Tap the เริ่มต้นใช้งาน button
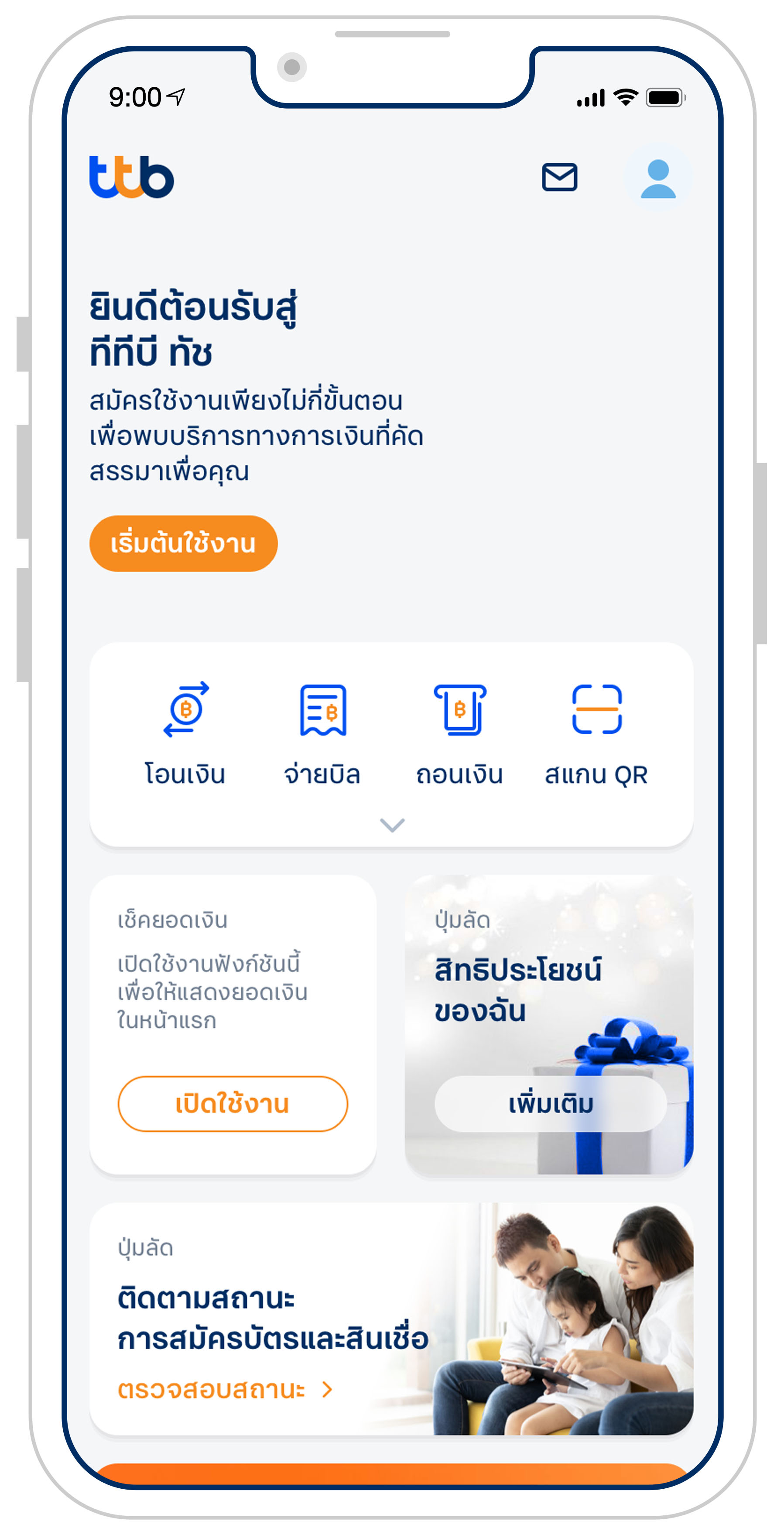The width and height of the screenshot is (784, 1535). pos(184,543)
